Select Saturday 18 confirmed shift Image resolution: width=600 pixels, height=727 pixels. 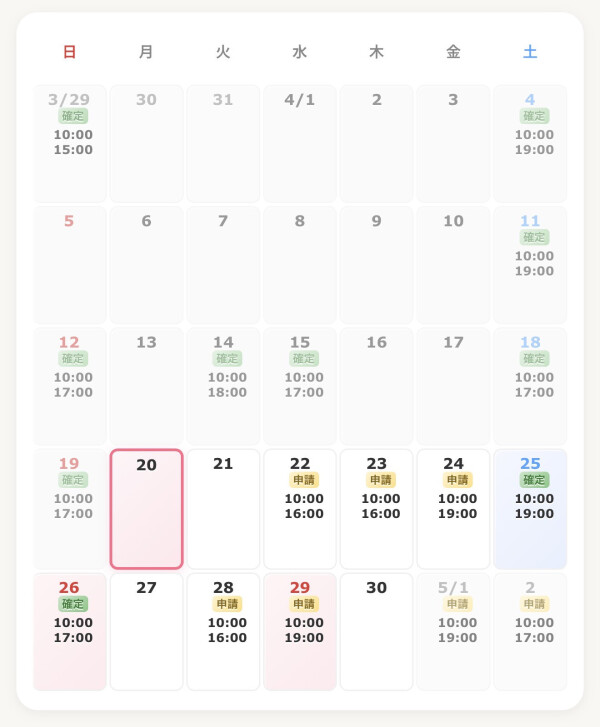click(530, 386)
